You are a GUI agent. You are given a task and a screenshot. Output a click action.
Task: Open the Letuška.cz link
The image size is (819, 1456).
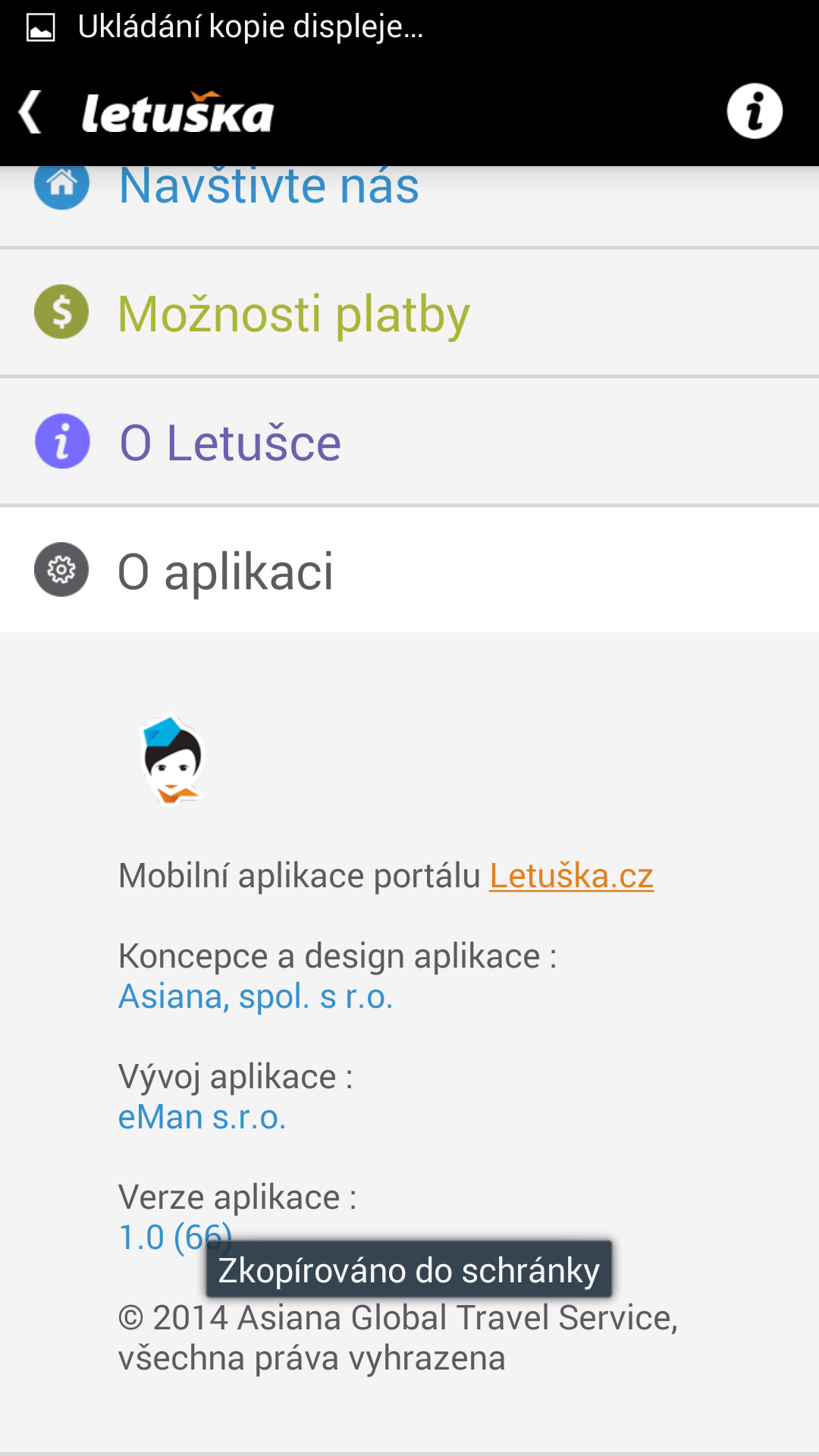coord(571,876)
